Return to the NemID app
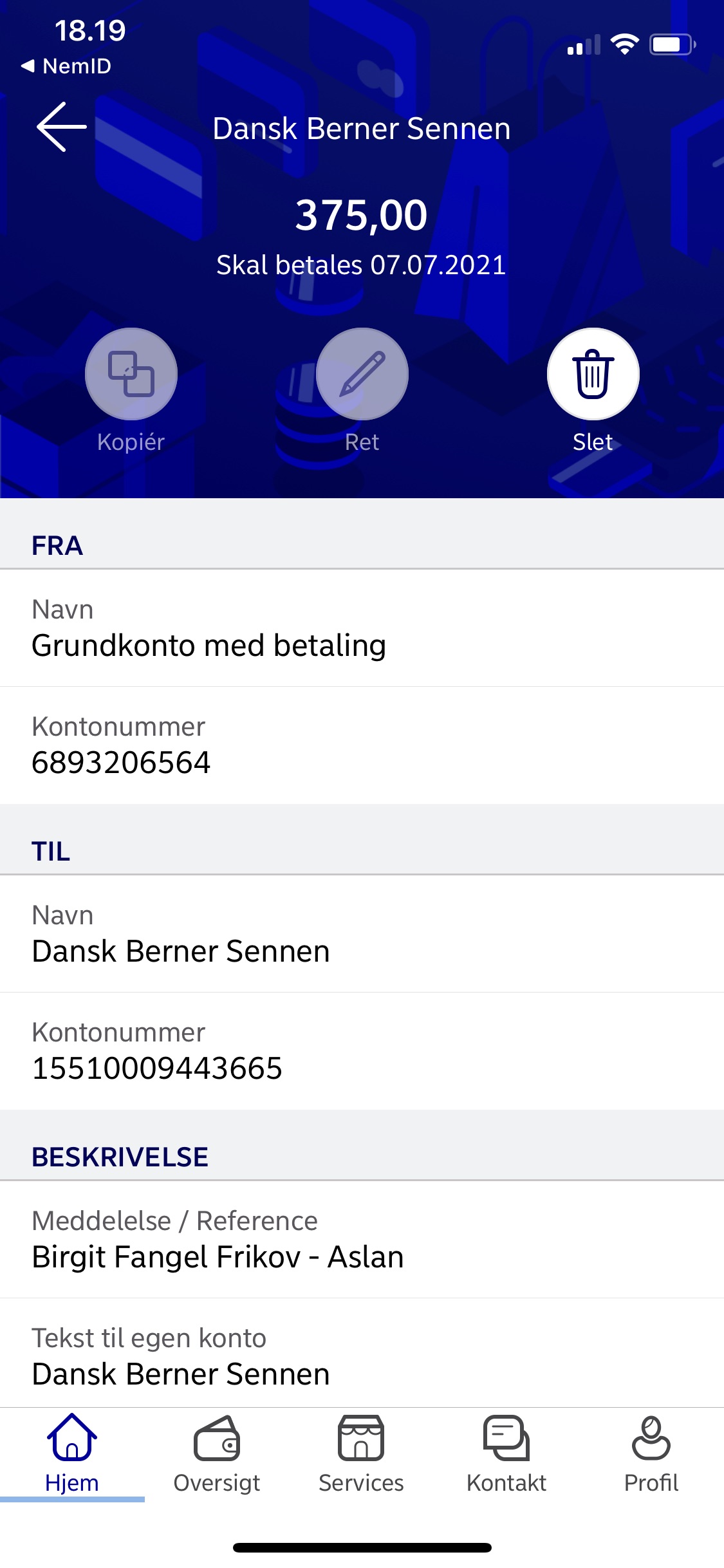Viewport: 724px width, 1568px height. point(66,66)
